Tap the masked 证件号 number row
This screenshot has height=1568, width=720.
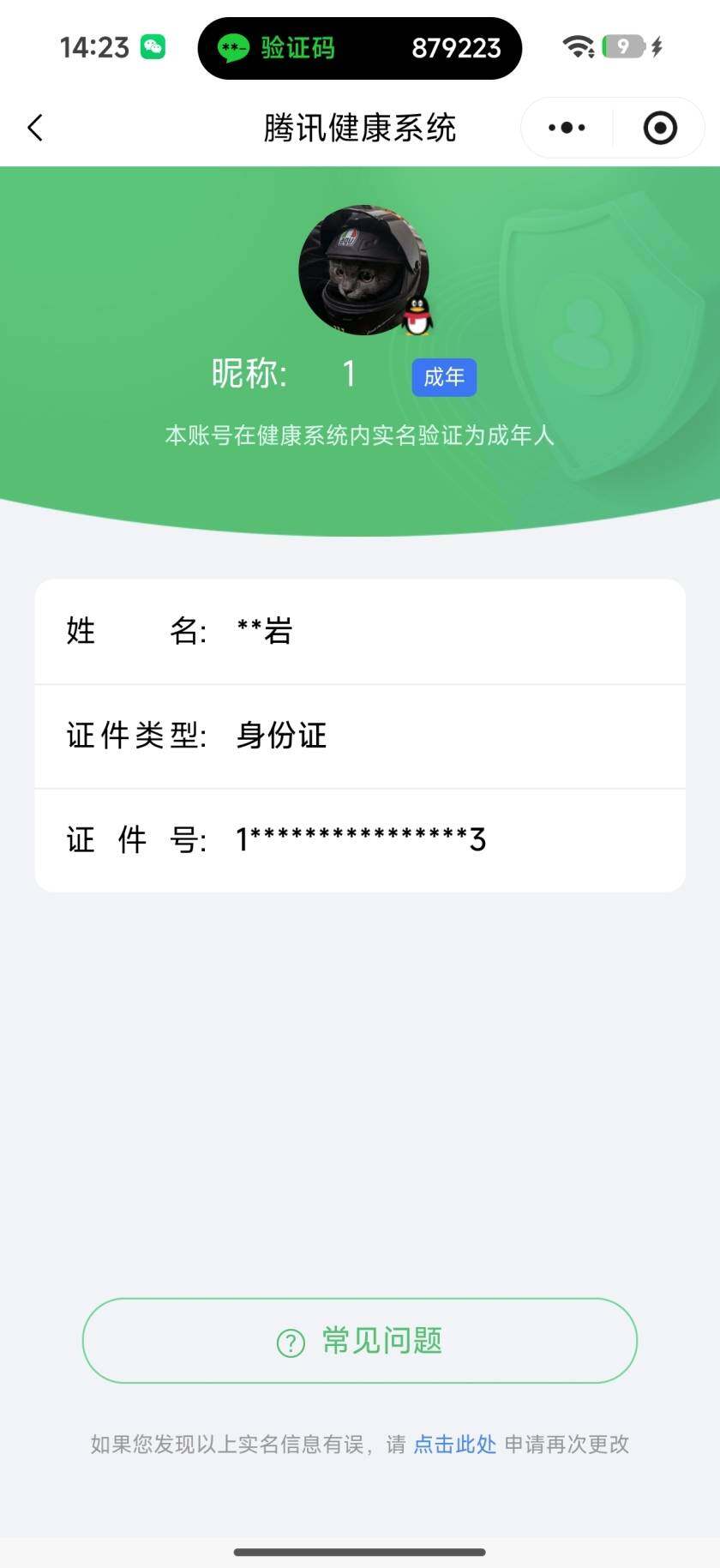tap(360, 840)
